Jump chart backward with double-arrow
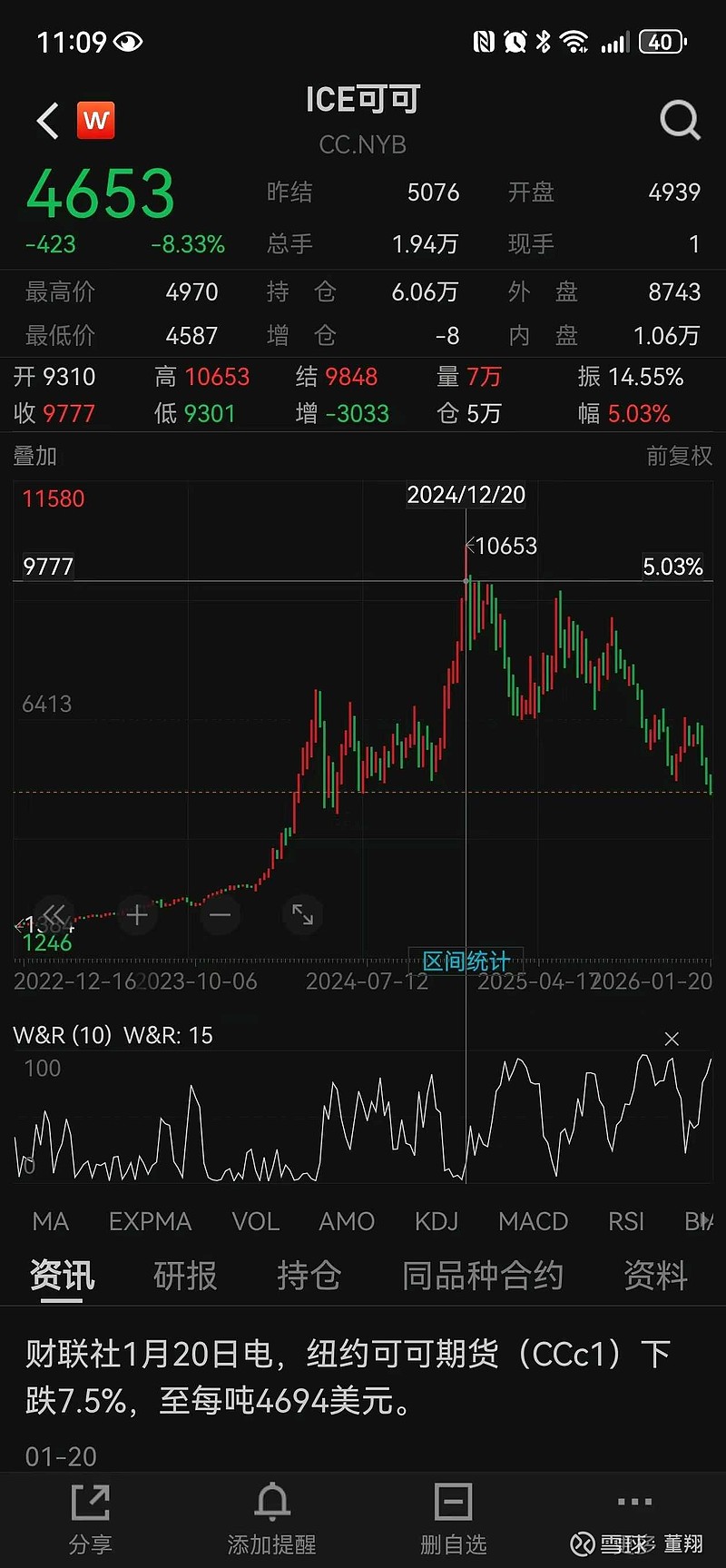 (x=54, y=914)
